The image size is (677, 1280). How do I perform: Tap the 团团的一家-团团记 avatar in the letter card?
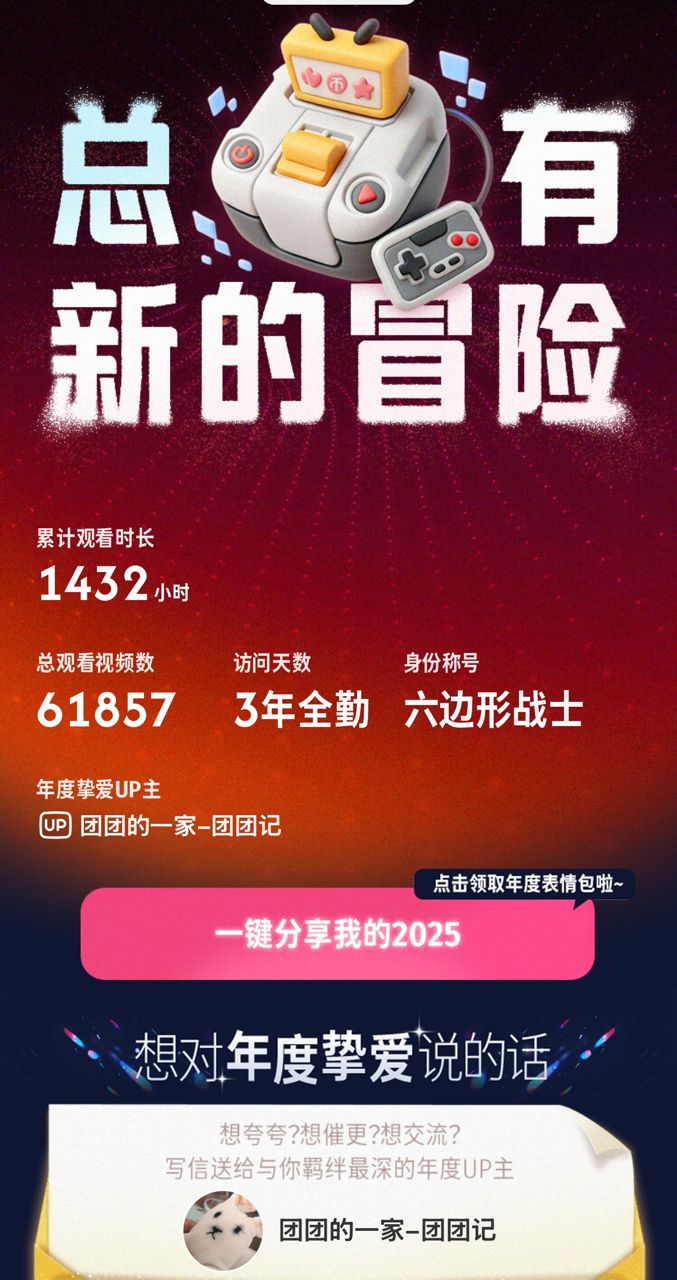coord(222,1231)
